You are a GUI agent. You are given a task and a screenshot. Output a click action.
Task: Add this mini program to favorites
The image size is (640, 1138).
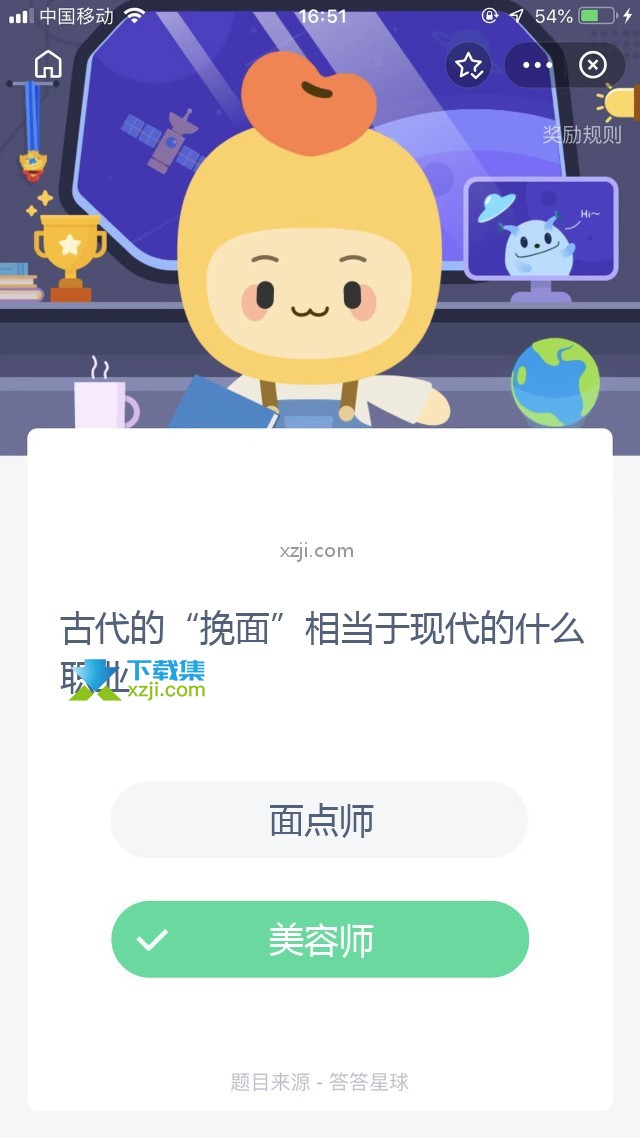pyautogui.click(x=468, y=66)
